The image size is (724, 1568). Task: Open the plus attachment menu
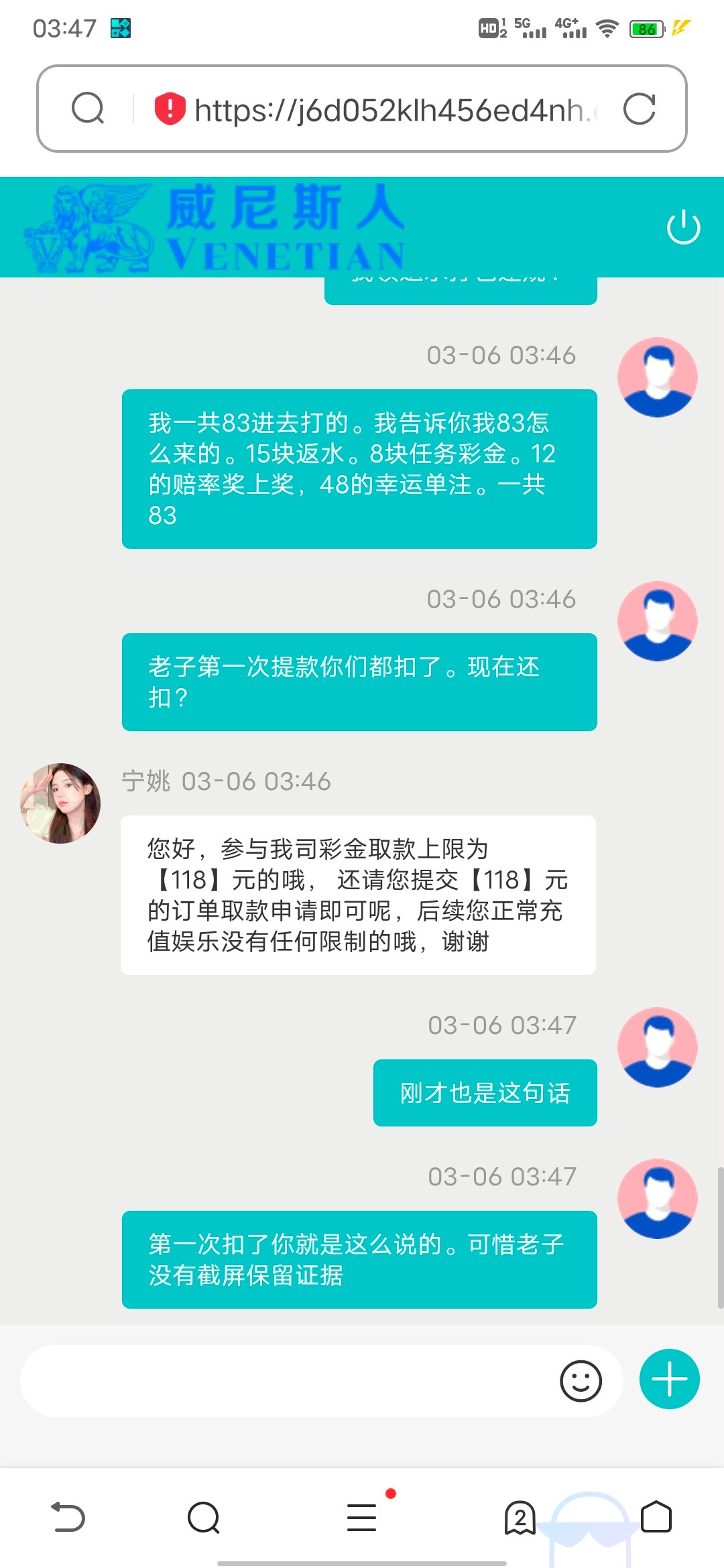click(x=669, y=1380)
